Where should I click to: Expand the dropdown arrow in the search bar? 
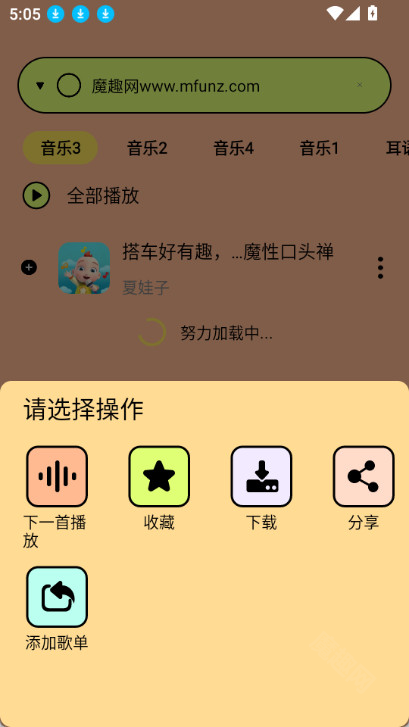(x=40, y=86)
